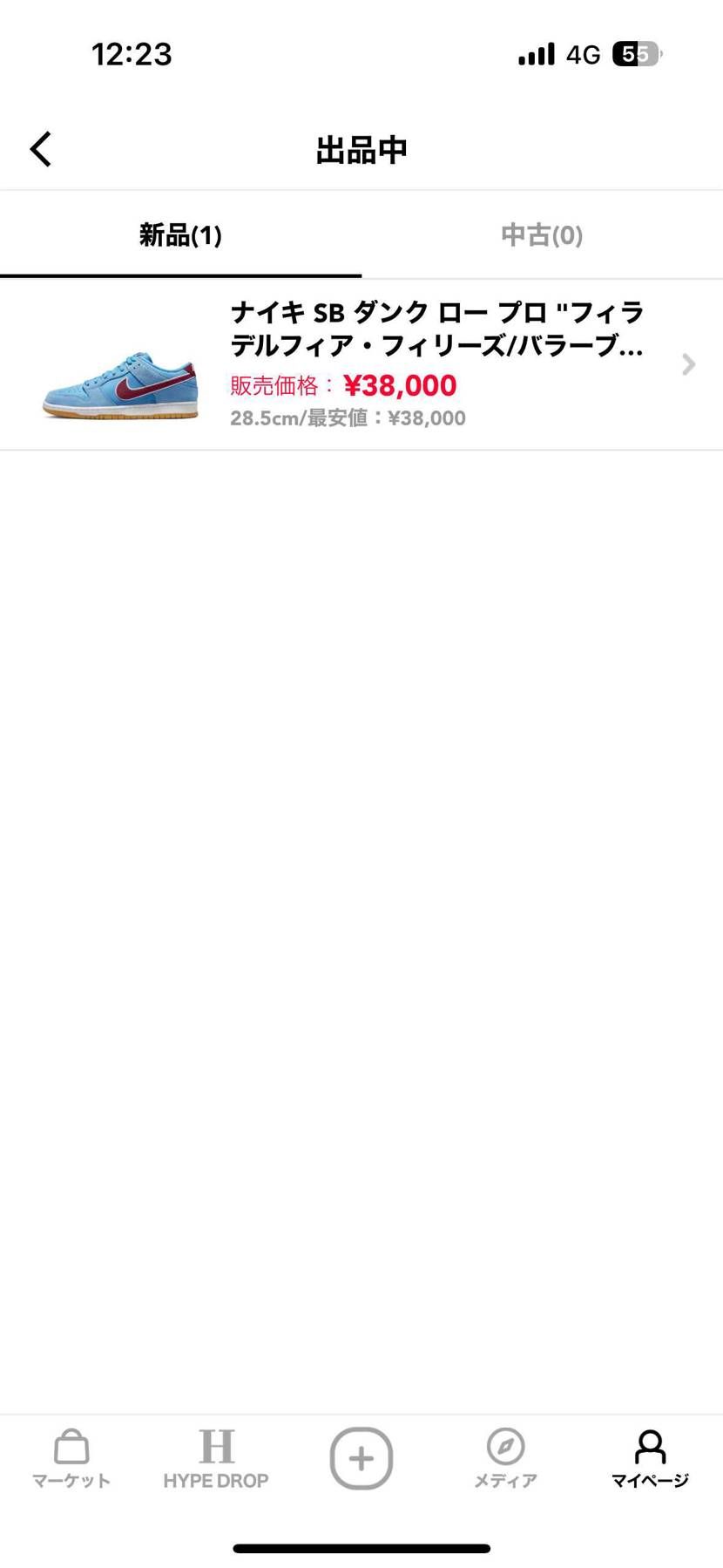Select the 新品(1) tab
The image size is (723, 1568).
pyautogui.click(x=180, y=235)
